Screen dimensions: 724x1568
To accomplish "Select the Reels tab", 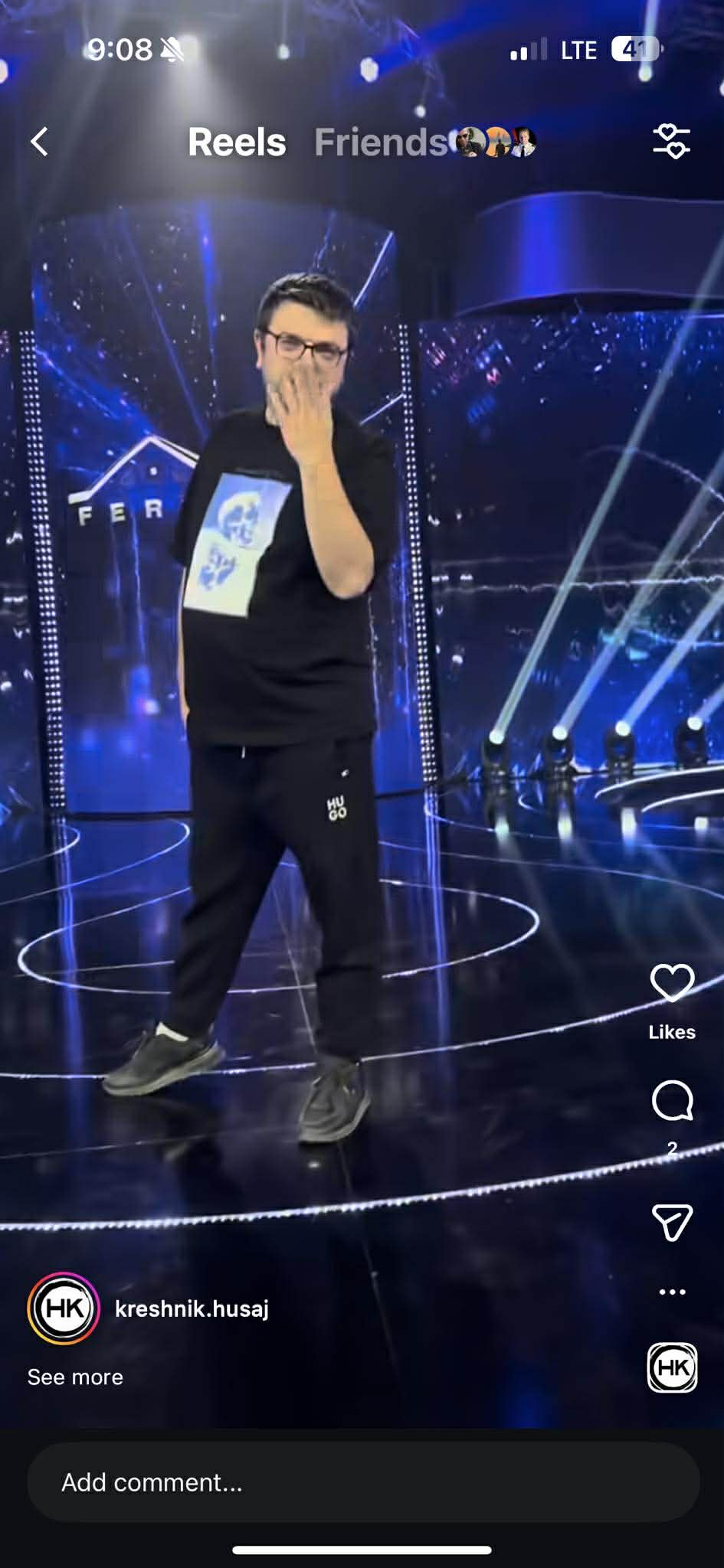I will pyautogui.click(x=237, y=142).
